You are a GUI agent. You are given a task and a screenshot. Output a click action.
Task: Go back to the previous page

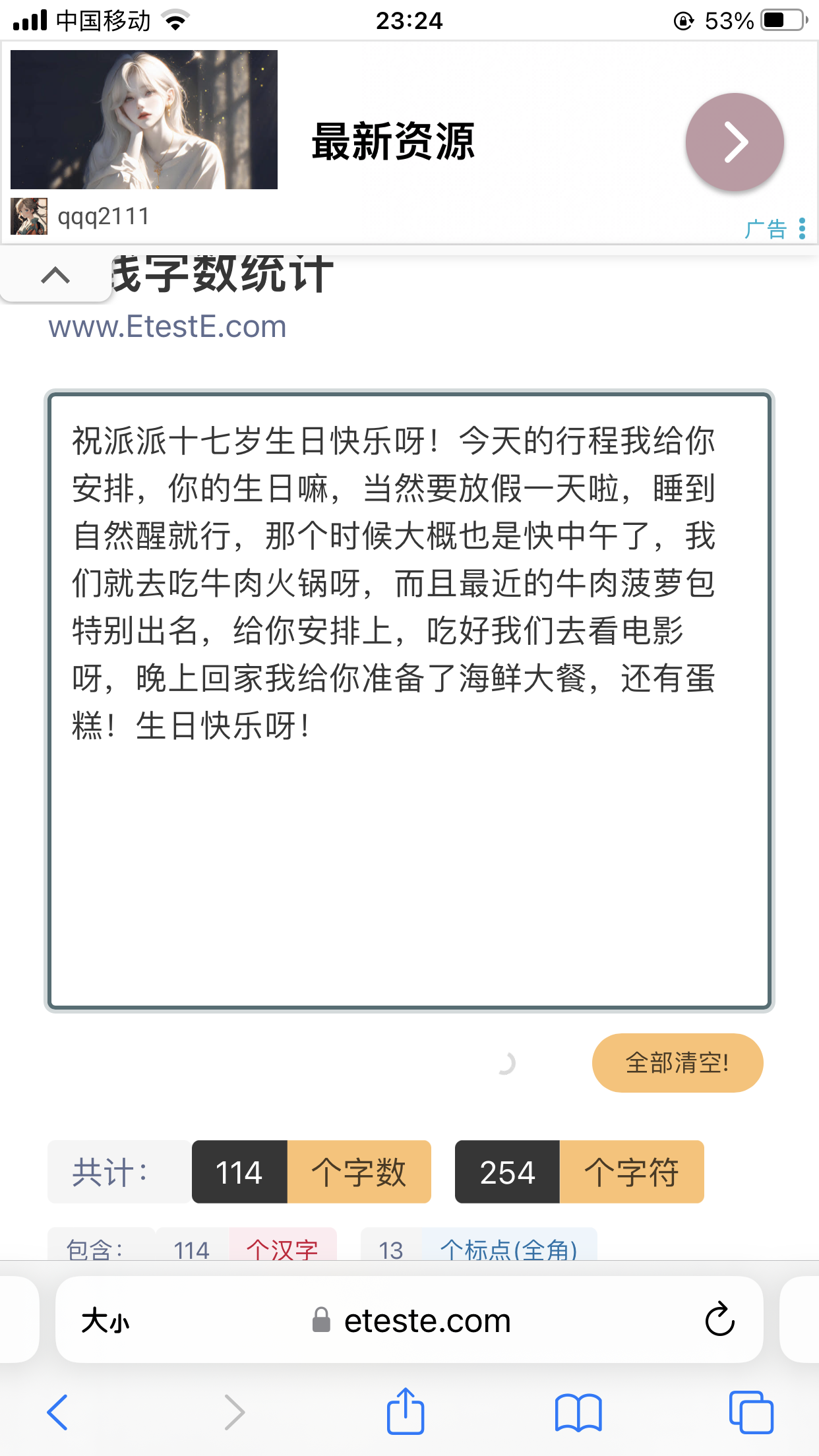(x=58, y=1412)
